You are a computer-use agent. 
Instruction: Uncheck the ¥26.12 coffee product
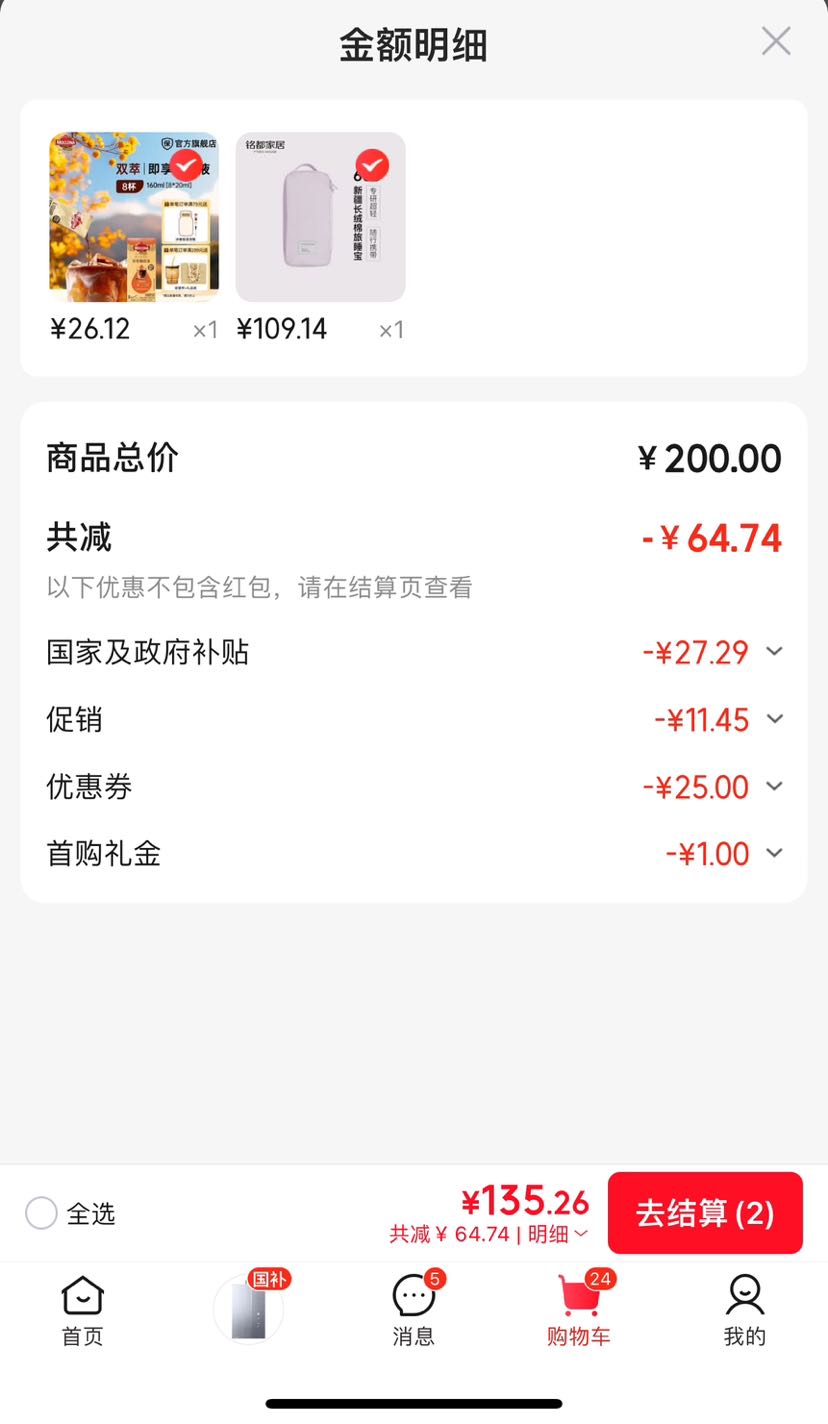point(186,165)
